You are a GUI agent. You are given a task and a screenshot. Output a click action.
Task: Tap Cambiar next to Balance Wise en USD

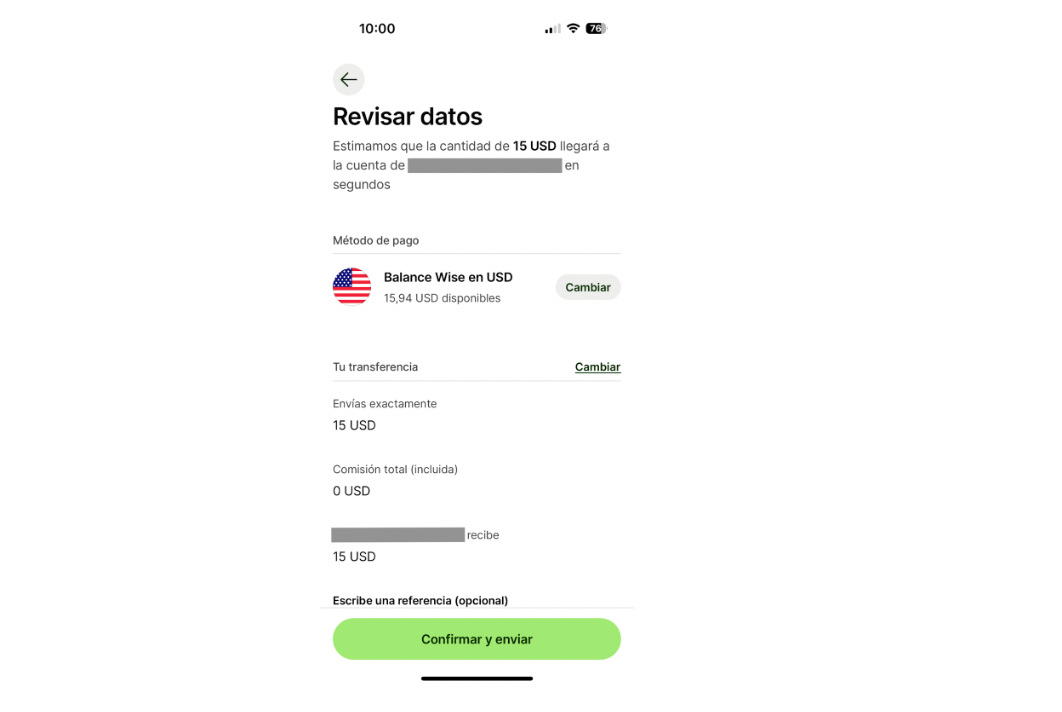click(587, 287)
